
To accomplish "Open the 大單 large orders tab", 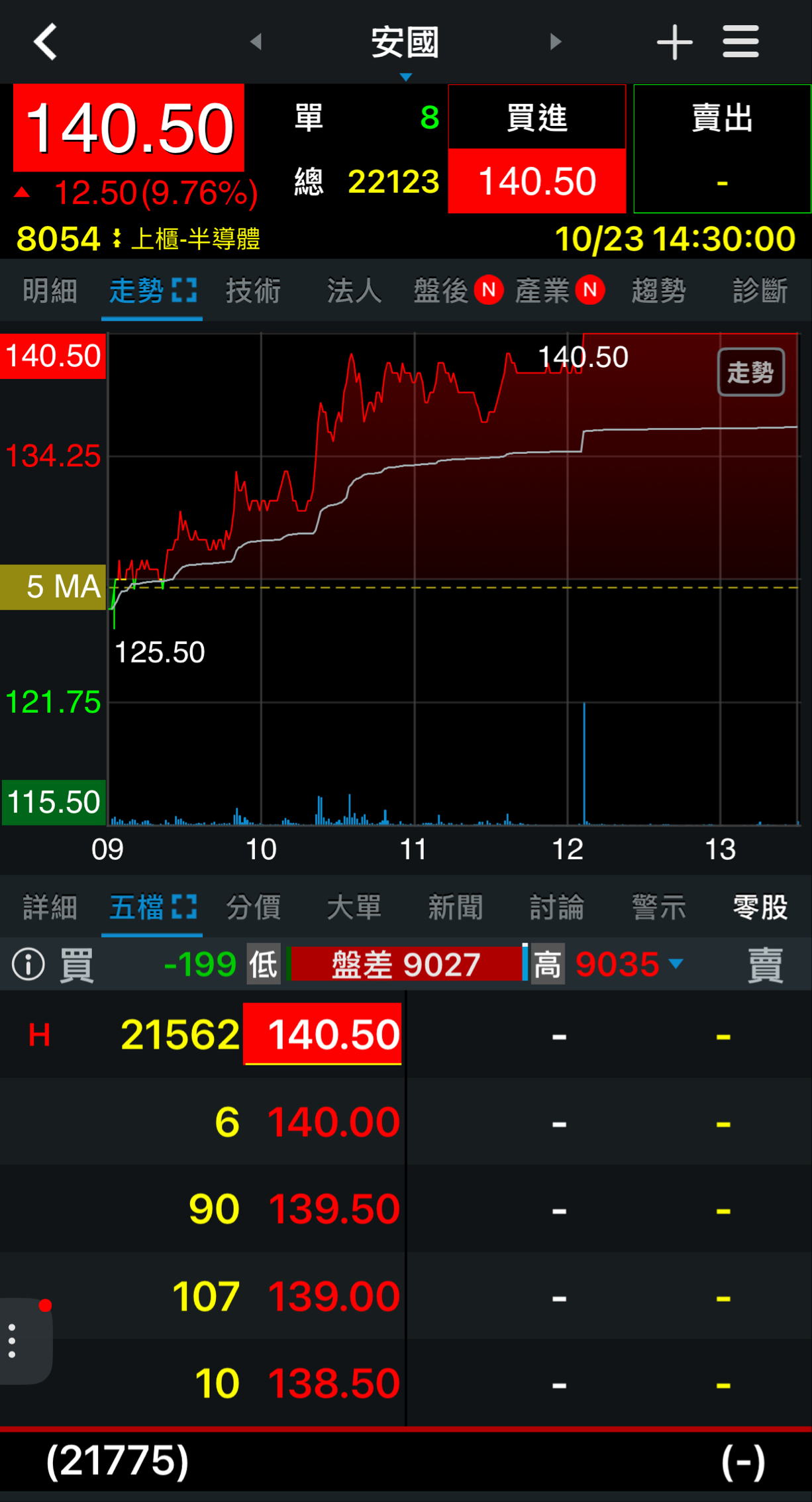I will tap(354, 907).
